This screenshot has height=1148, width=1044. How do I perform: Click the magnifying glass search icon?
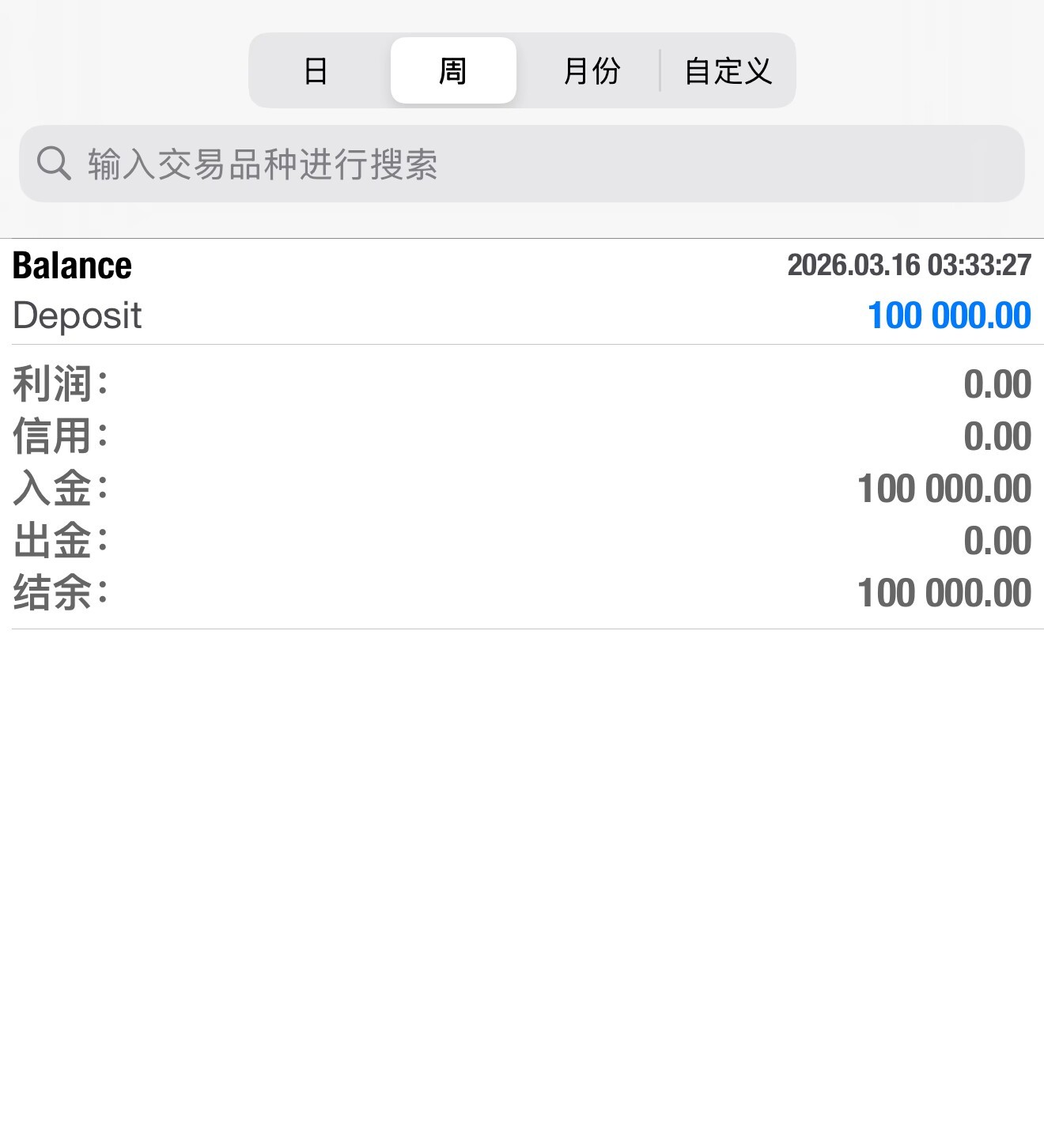click(x=51, y=163)
